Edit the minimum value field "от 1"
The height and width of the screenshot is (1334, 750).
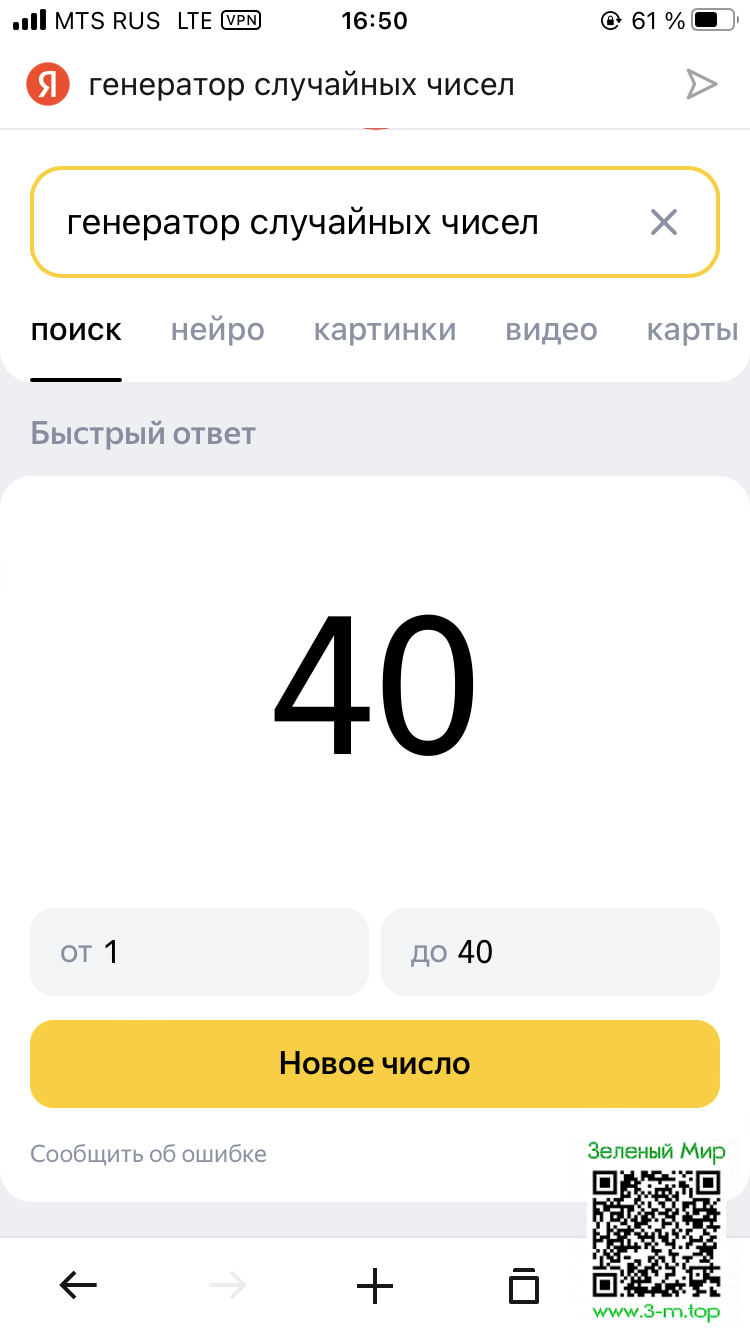tap(199, 952)
